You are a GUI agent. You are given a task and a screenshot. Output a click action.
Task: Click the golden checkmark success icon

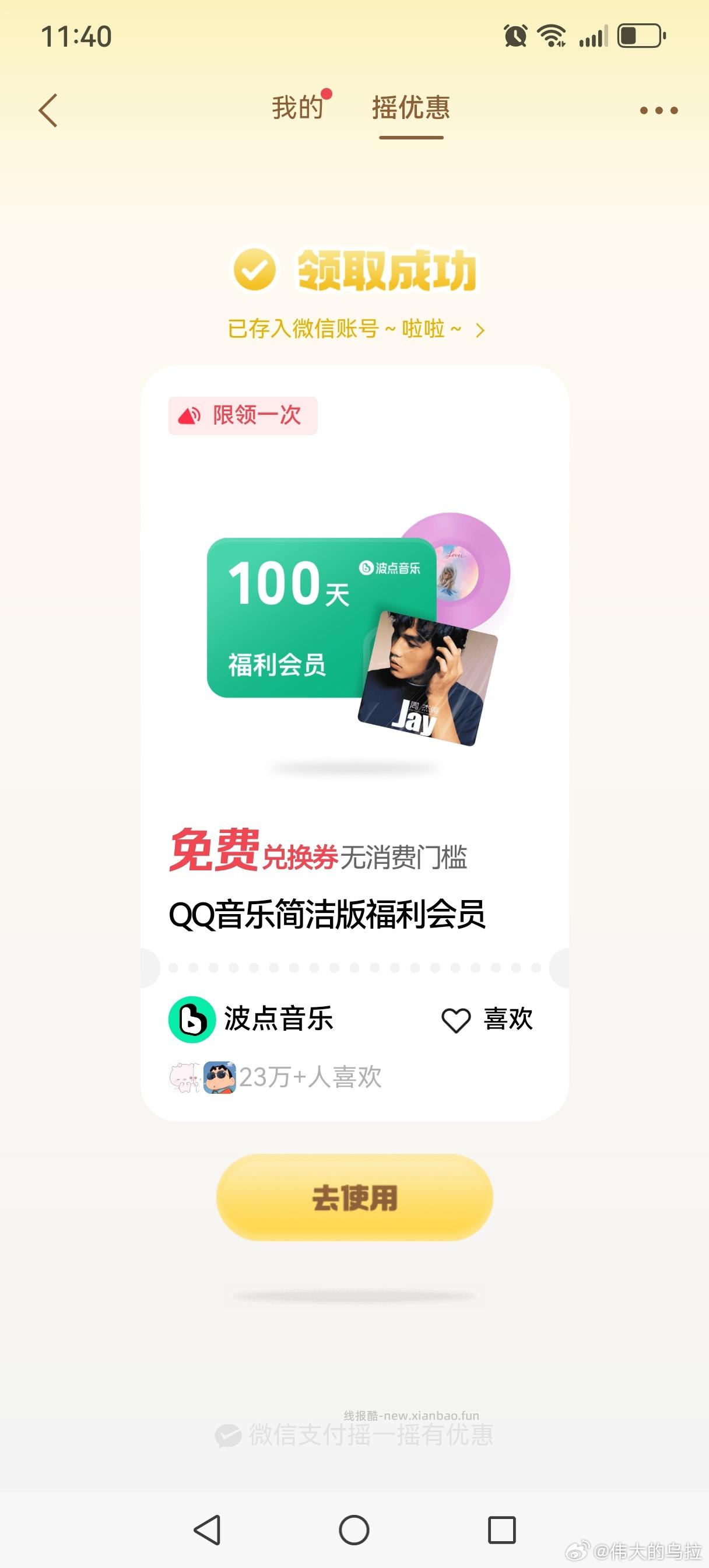click(x=256, y=268)
